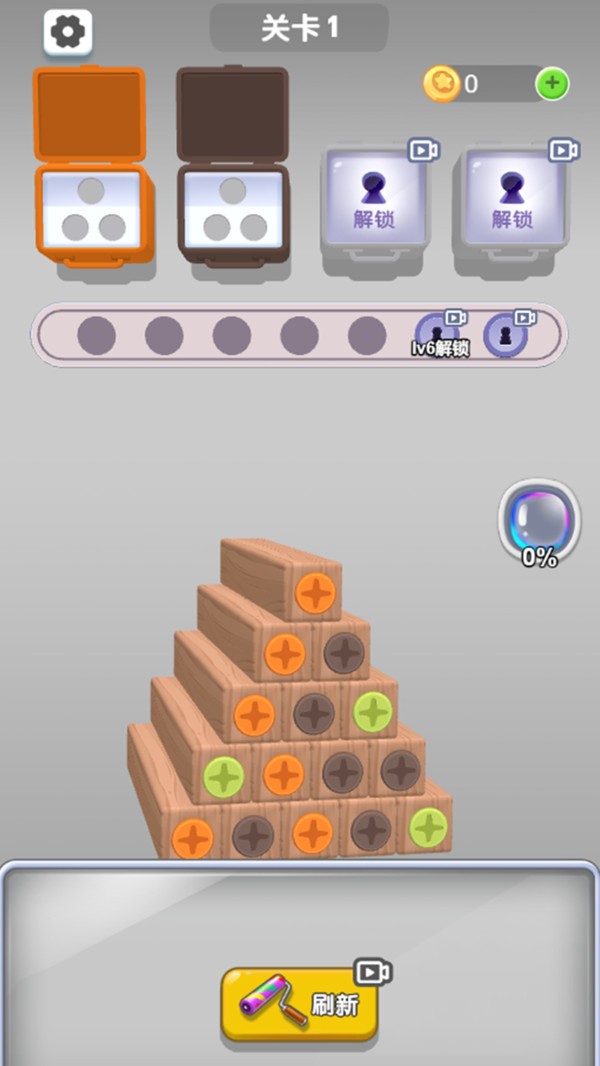Unlock the last locked screw slot
Image resolution: width=600 pixels, height=1066 pixels.
click(505, 334)
